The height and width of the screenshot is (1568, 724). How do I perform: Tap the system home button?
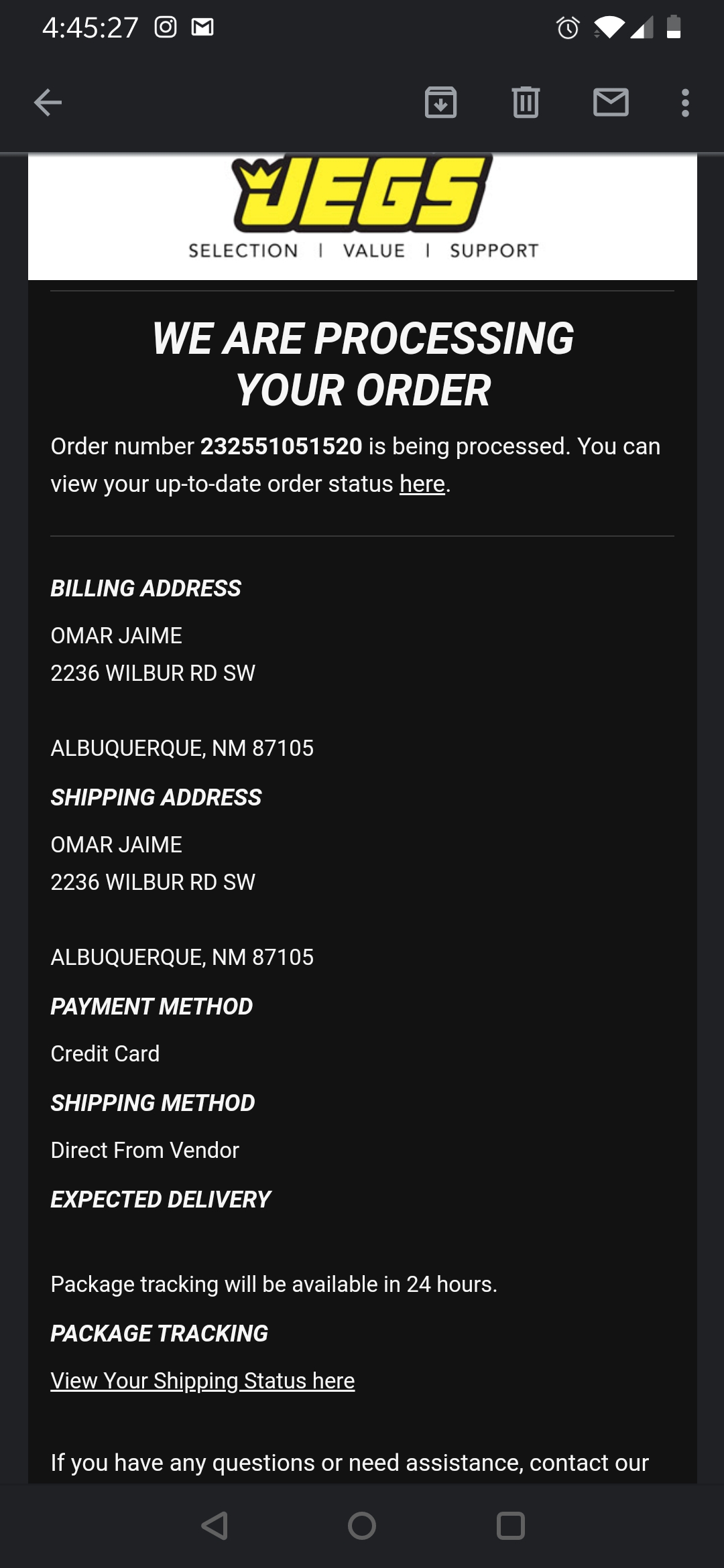pyautogui.click(x=362, y=1526)
